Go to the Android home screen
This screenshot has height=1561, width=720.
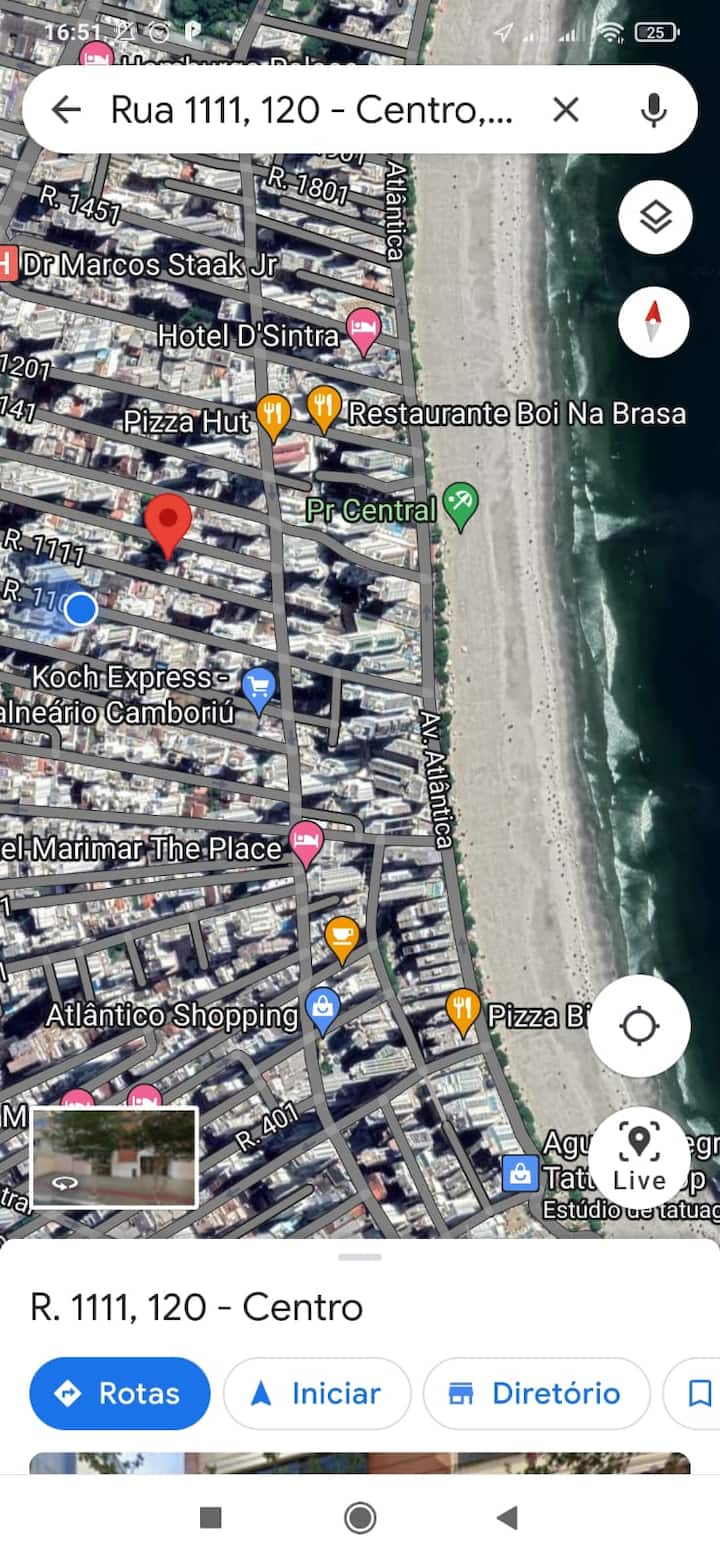[360, 1518]
